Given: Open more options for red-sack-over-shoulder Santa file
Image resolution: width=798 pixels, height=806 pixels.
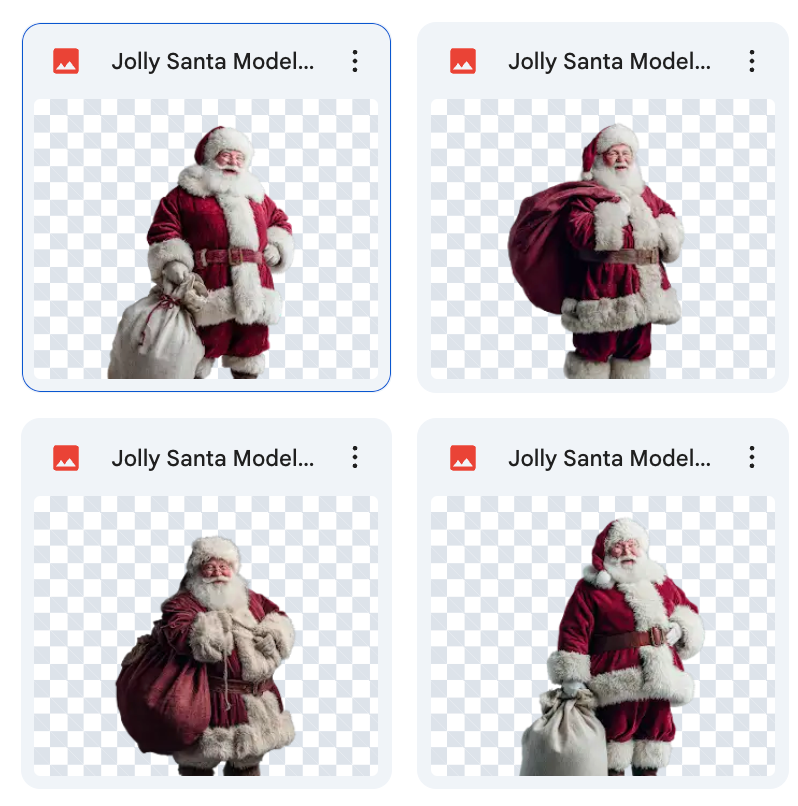Looking at the screenshot, I should (751, 61).
